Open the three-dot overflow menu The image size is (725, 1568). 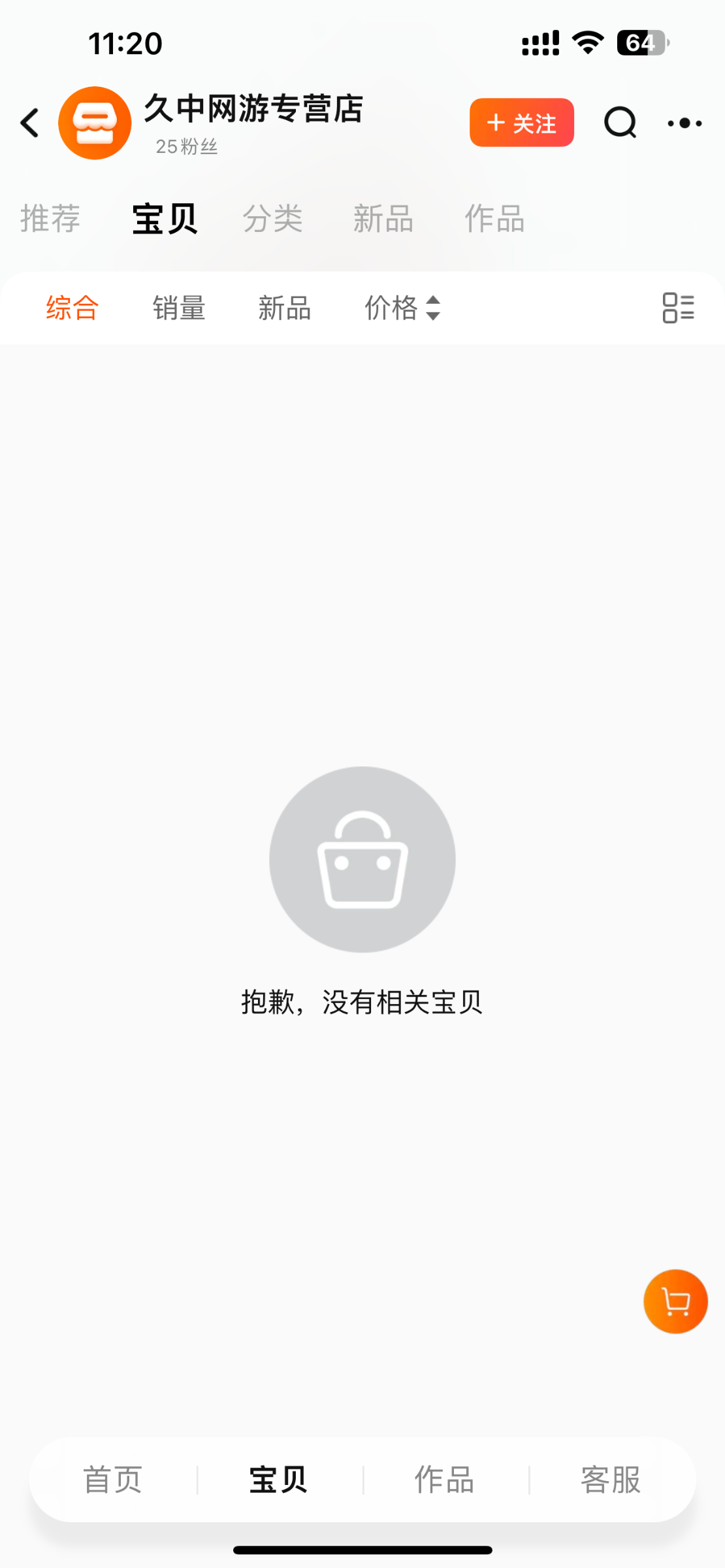pyautogui.click(x=685, y=123)
